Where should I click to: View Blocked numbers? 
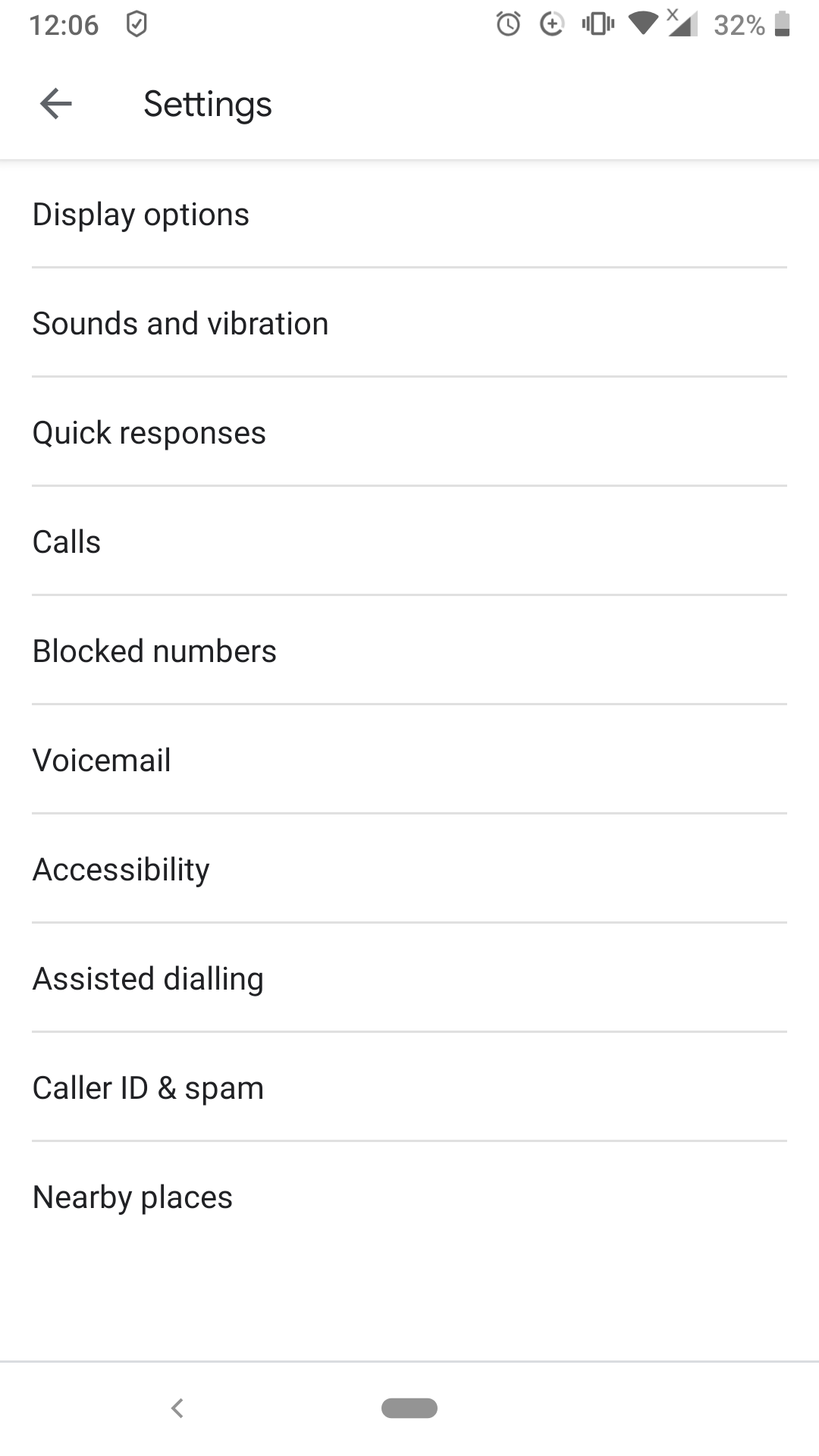click(409, 651)
